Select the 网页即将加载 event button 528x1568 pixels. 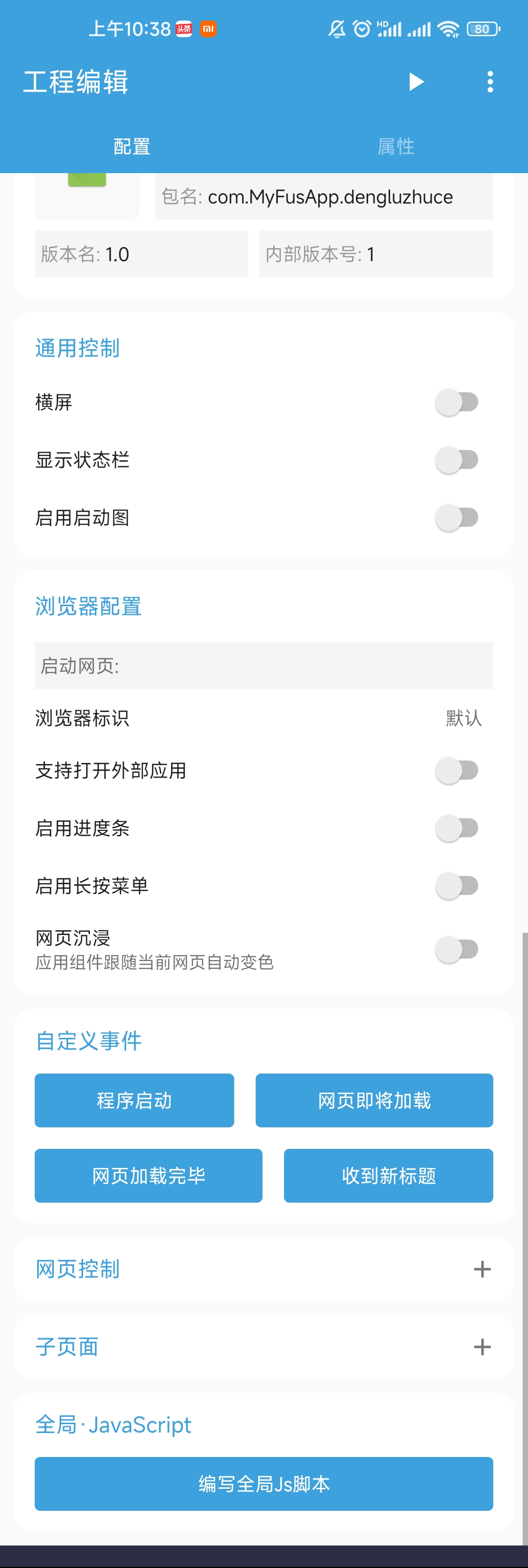(374, 1100)
